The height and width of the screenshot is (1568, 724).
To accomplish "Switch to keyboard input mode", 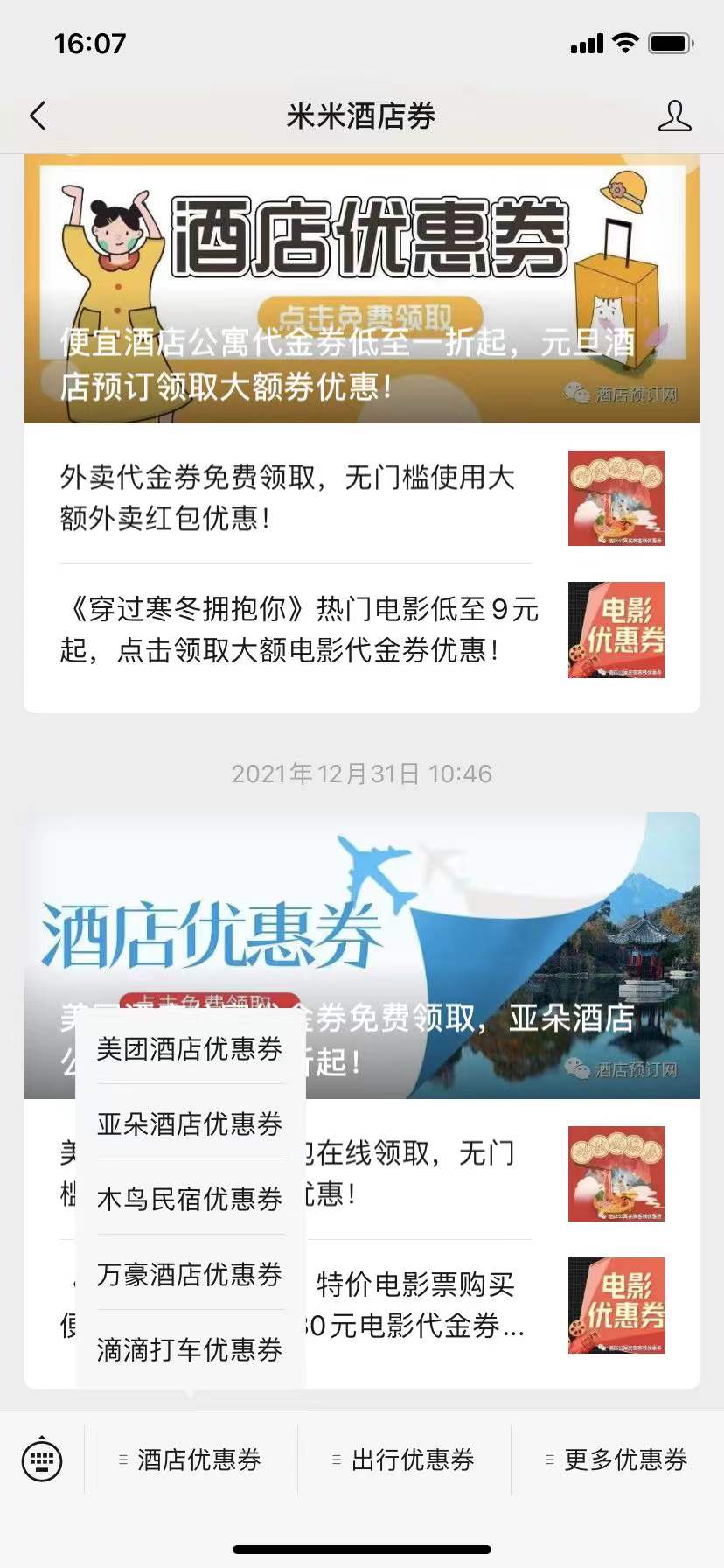I will coord(42,1459).
